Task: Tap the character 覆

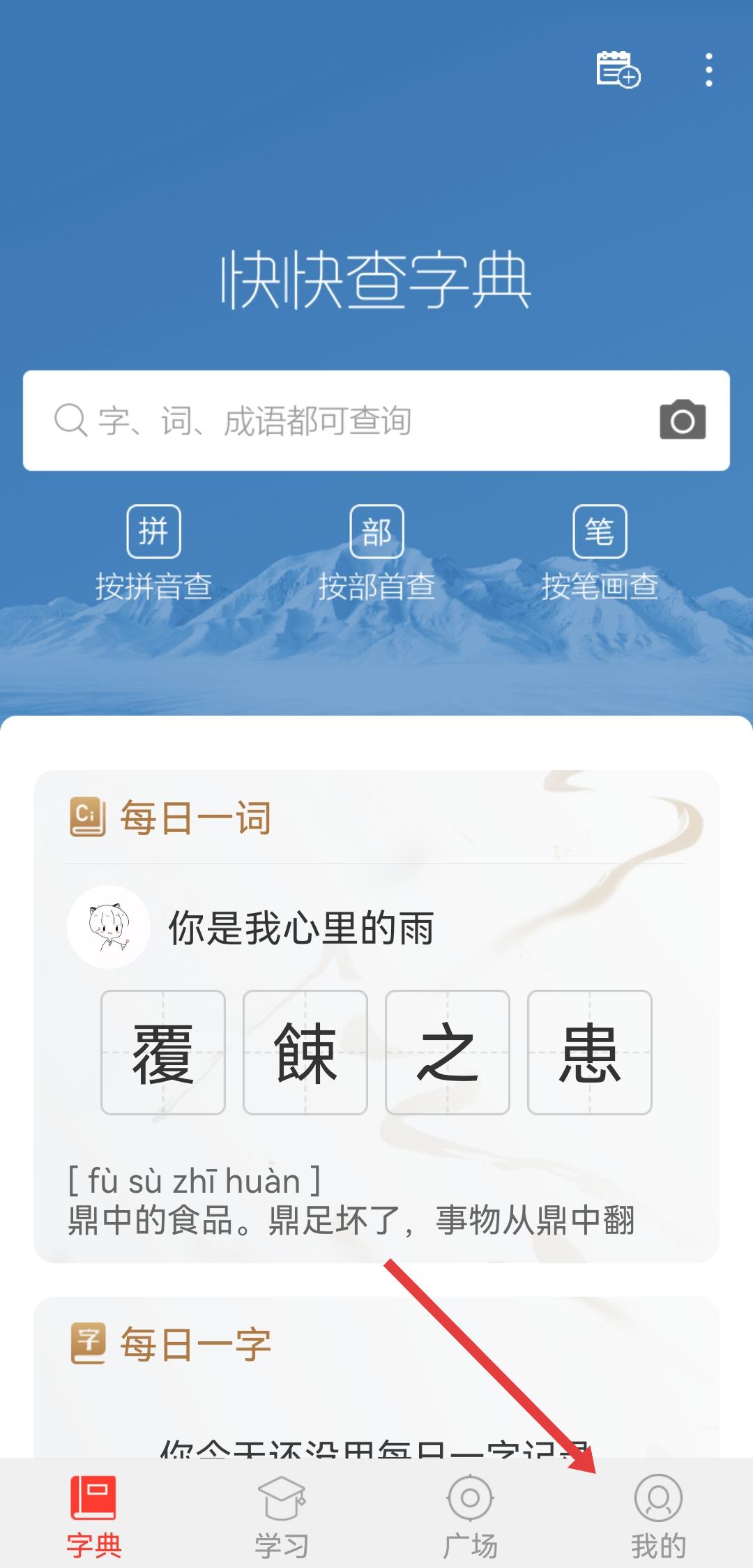Action: (163, 1053)
